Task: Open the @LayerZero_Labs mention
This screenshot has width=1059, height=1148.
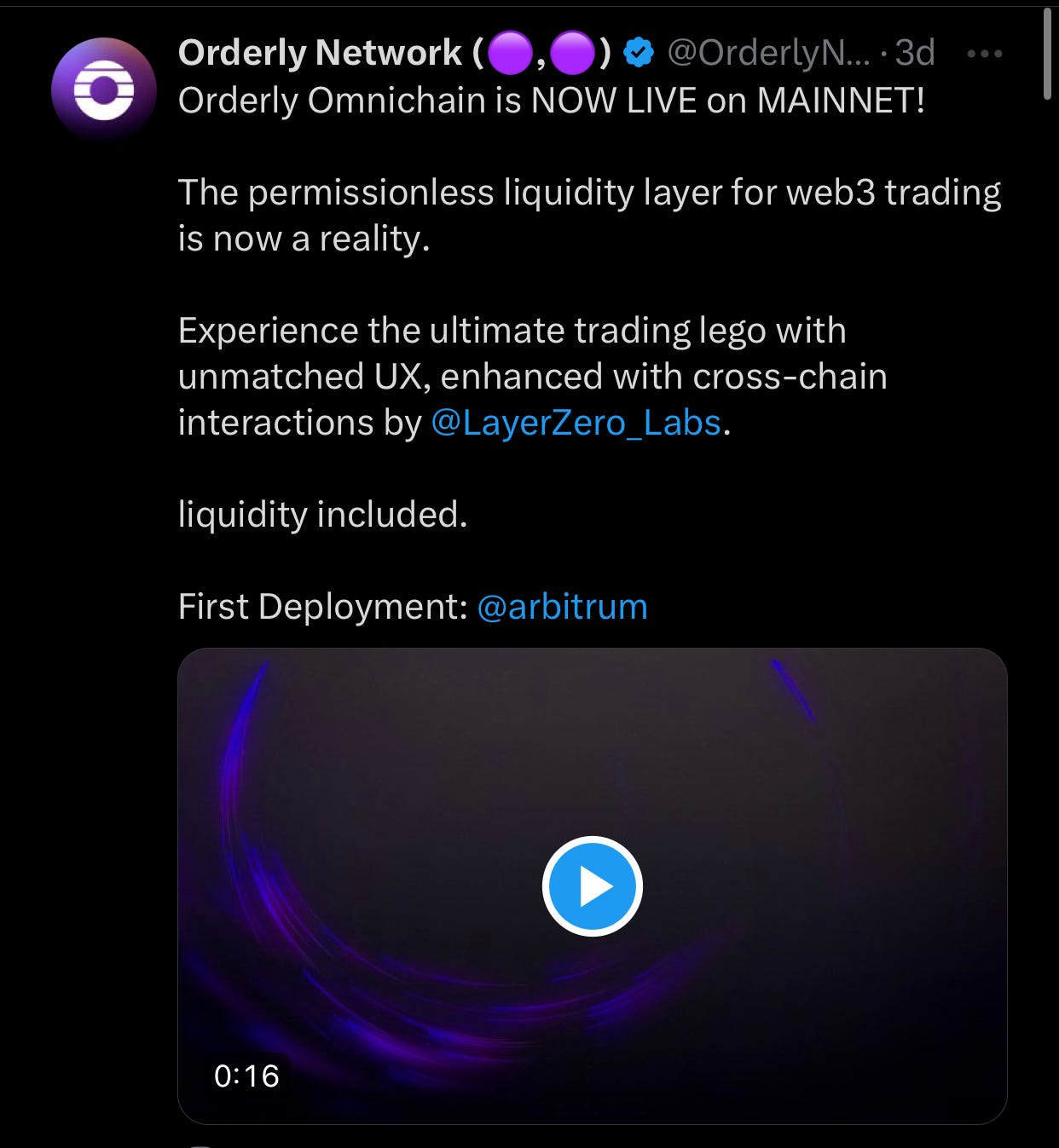Action: pyautogui.click(x=576, y=423)
